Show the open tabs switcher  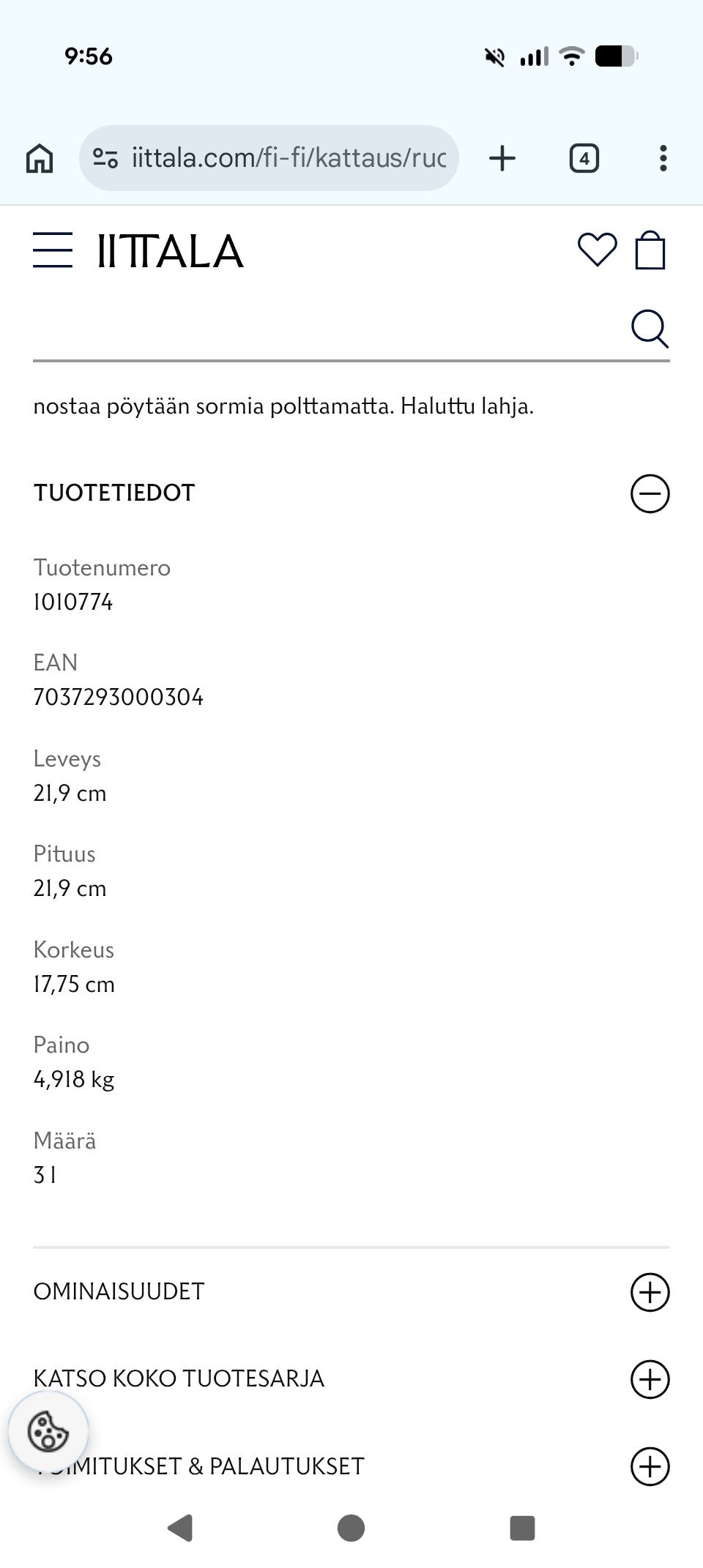pyautogui.click(x=584, y=158)
